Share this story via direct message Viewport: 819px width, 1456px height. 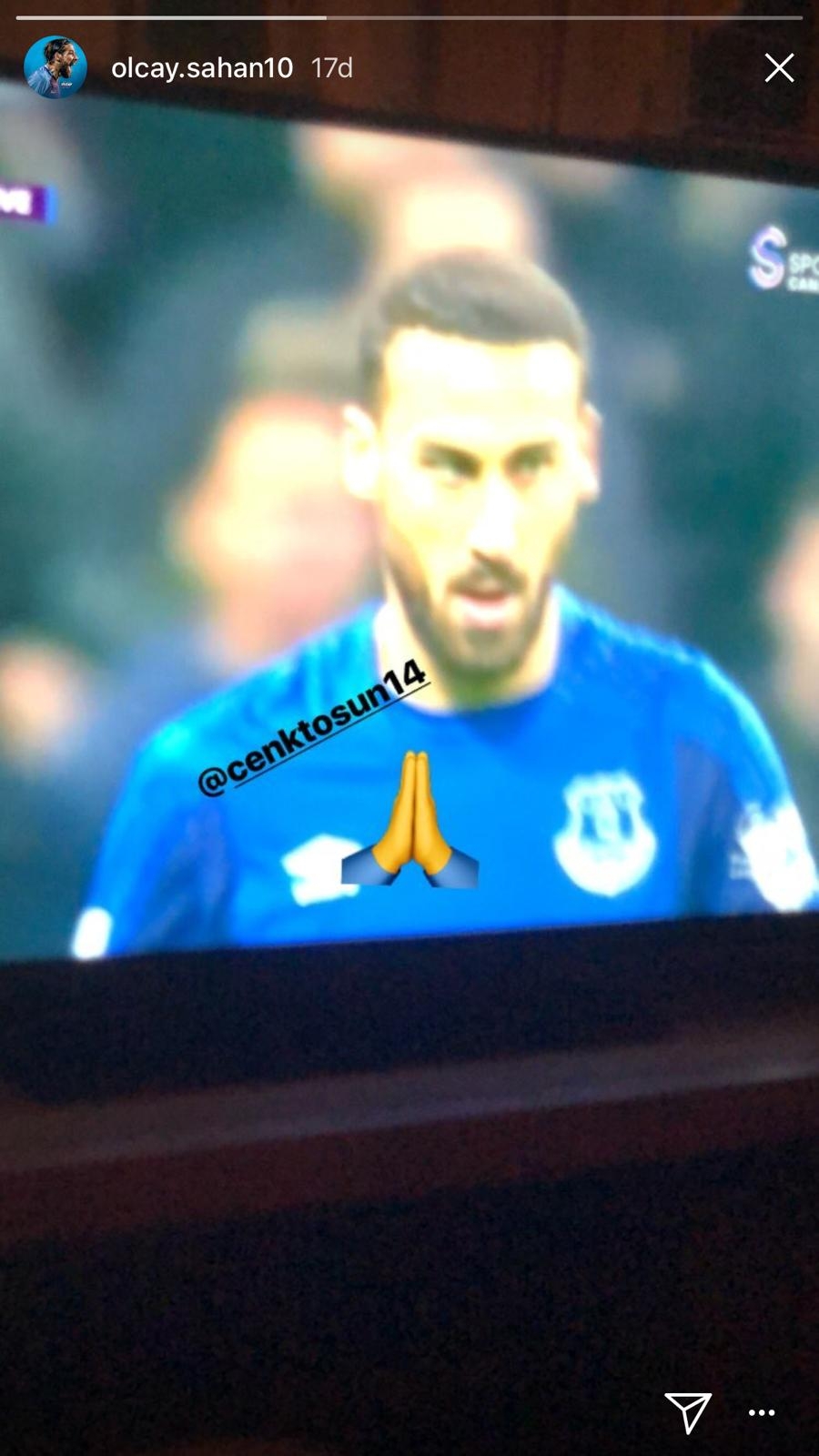click(687, 1411)
